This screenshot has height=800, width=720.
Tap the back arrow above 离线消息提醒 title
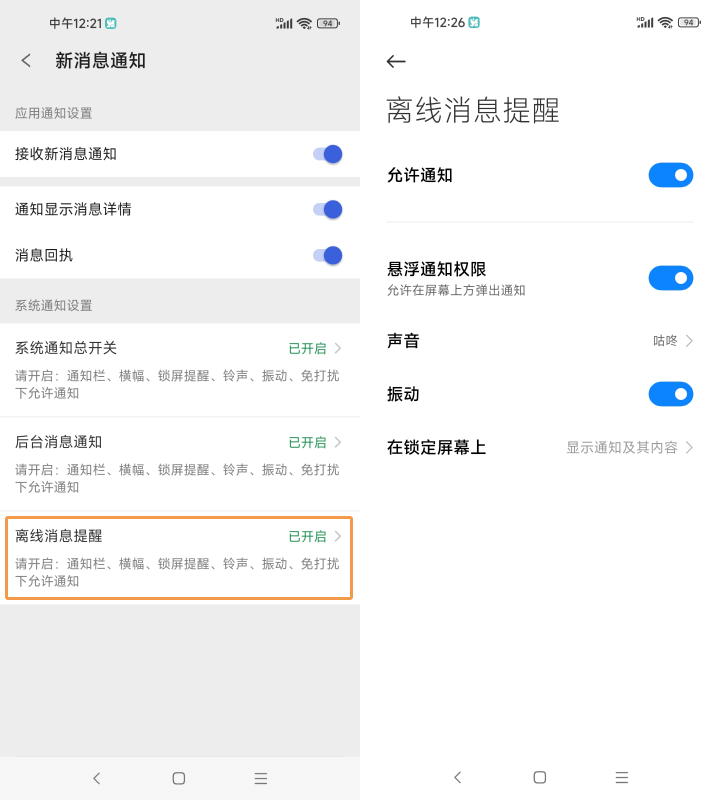pyautogui.click(x=396, y=62)
